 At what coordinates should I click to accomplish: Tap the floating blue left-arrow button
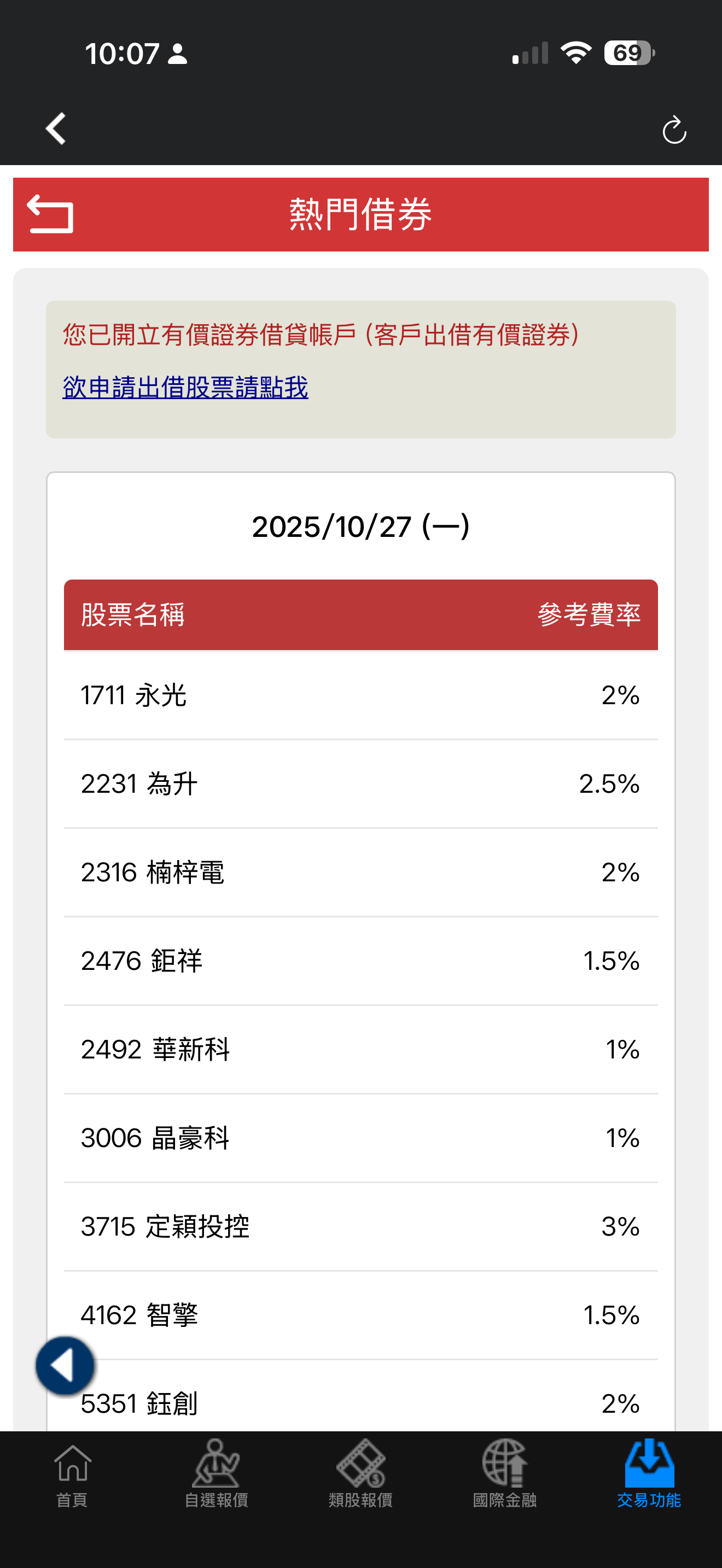tap(65, 1365)
